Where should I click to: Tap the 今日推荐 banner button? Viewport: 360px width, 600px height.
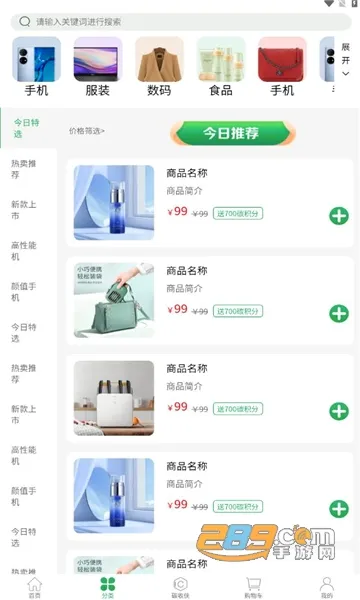(x=233, y=133)
